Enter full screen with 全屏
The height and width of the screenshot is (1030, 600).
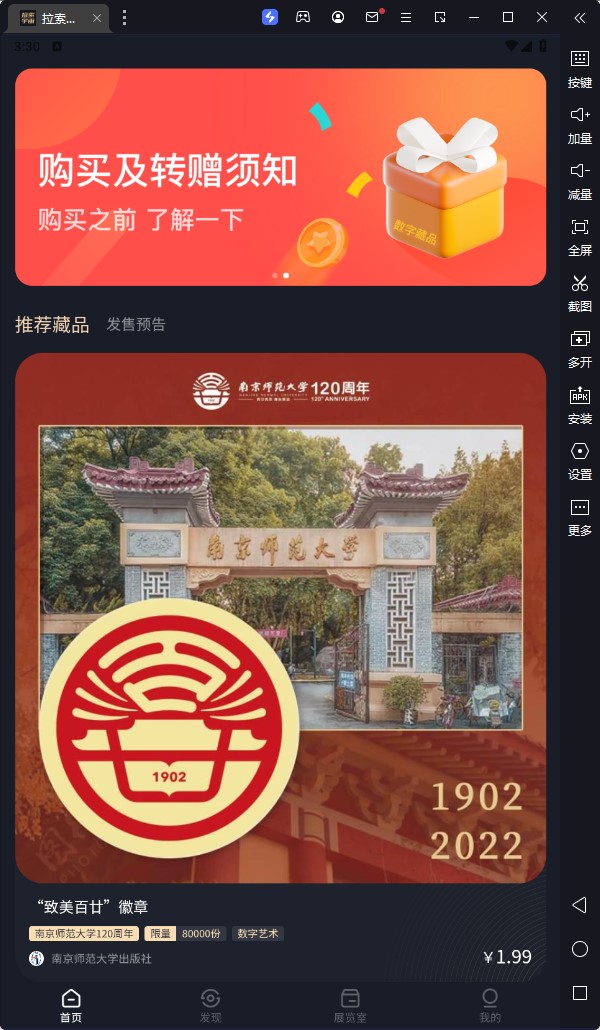[579, 236]
